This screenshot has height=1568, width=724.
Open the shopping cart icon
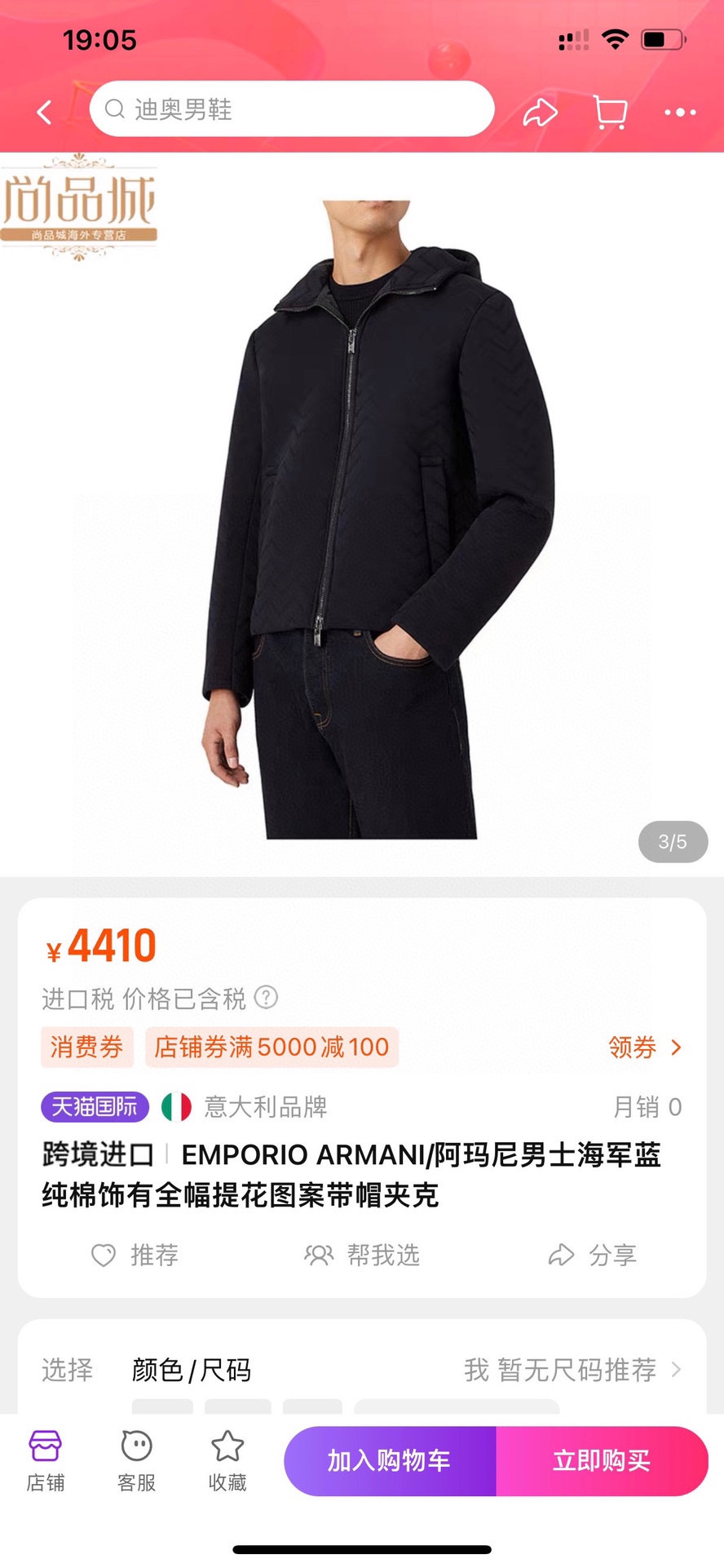click(x=610, y=113)
